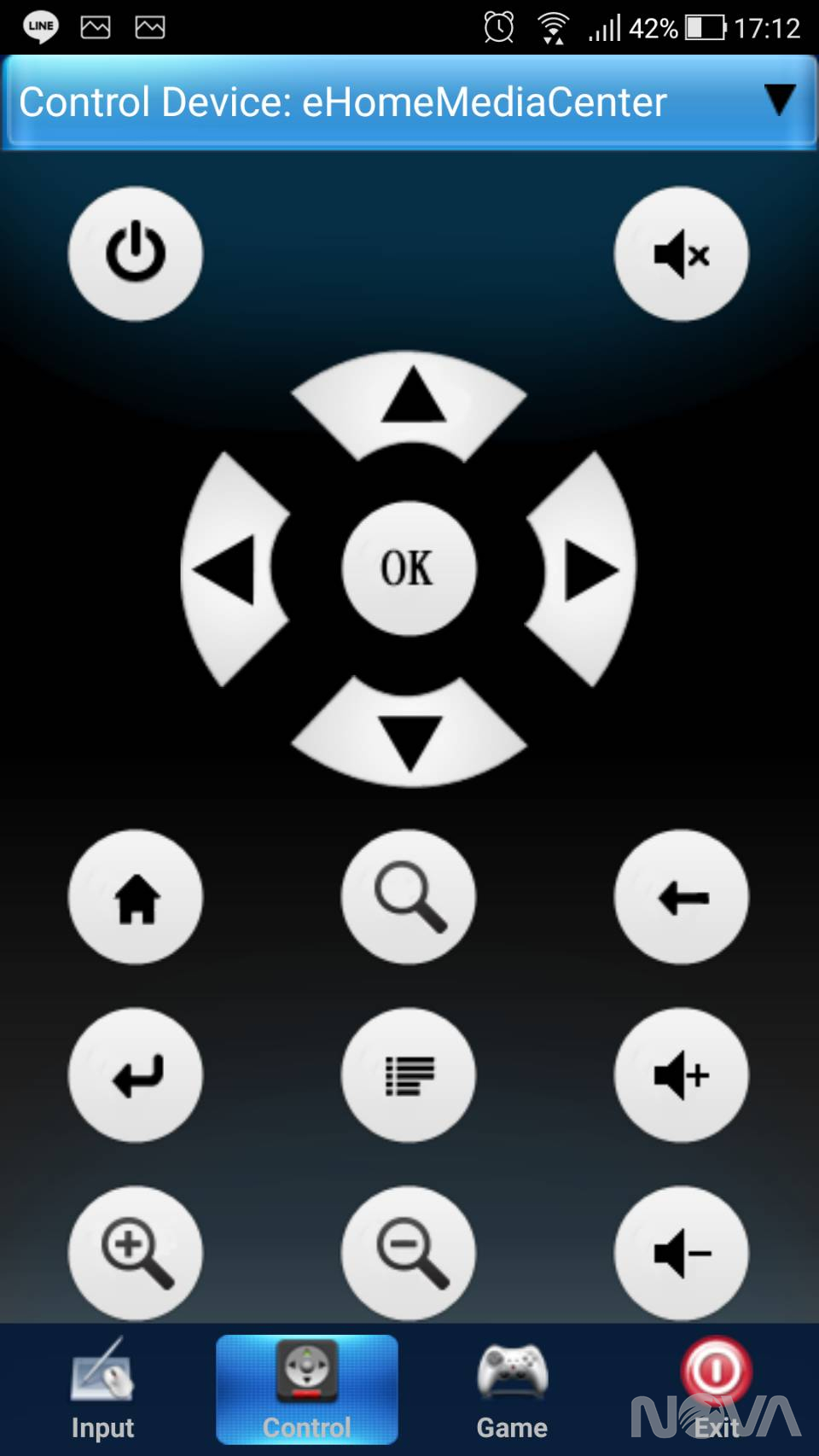Zoom out with the magnifier minus button
This screenshot has height=1456, width=819.
click(408, 1253)
